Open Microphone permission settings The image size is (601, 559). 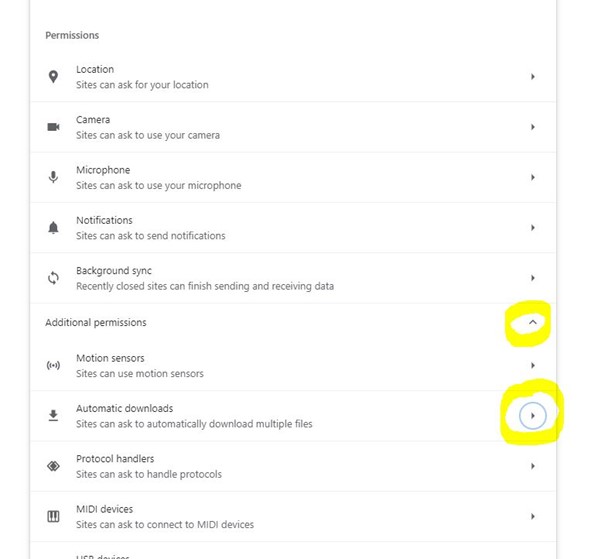click(x=290, y=177)
